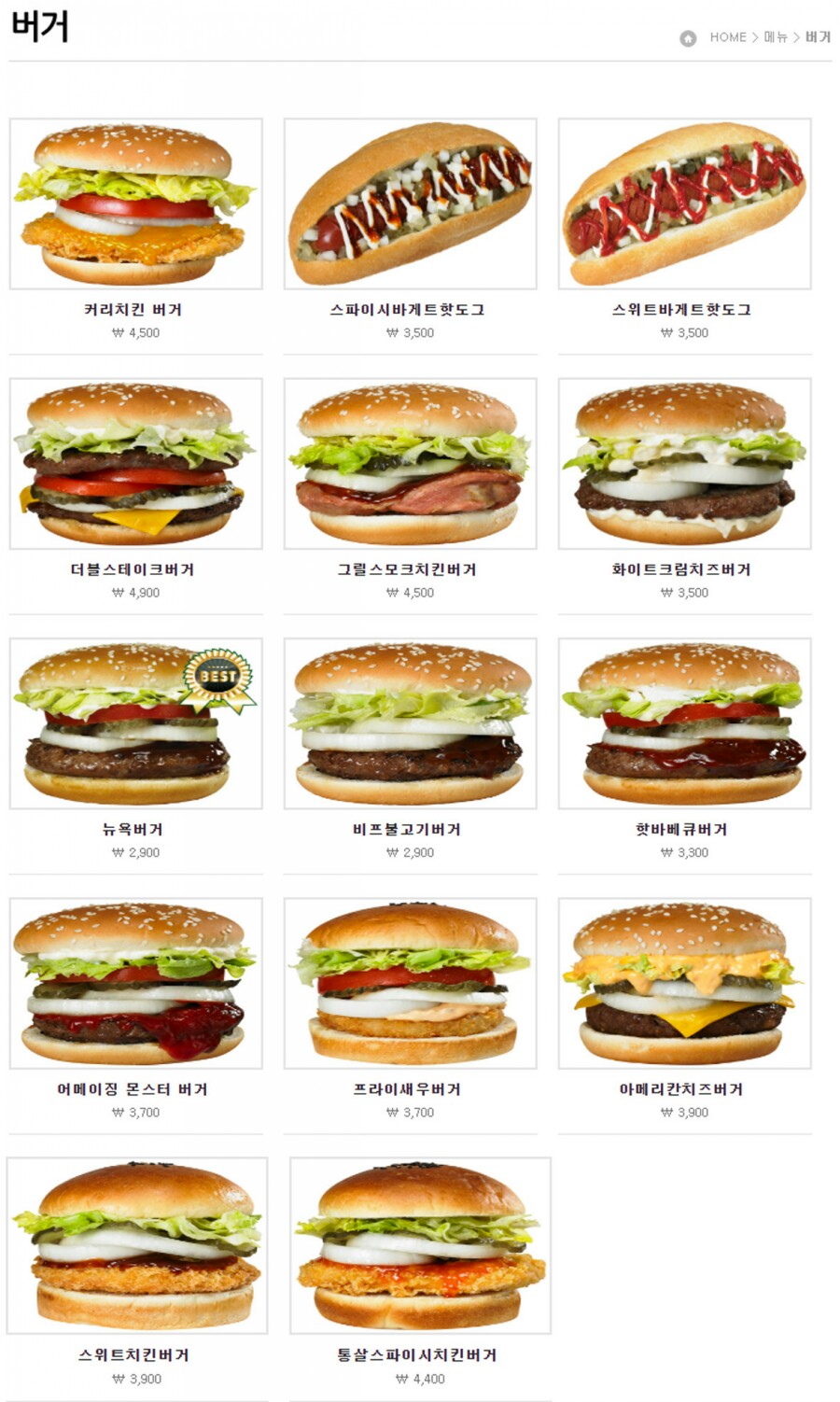The height and width of the screenshot is (1402, 840).
Task: Open the 핫바베큐버거 item
Action: [x=684, y=723]
